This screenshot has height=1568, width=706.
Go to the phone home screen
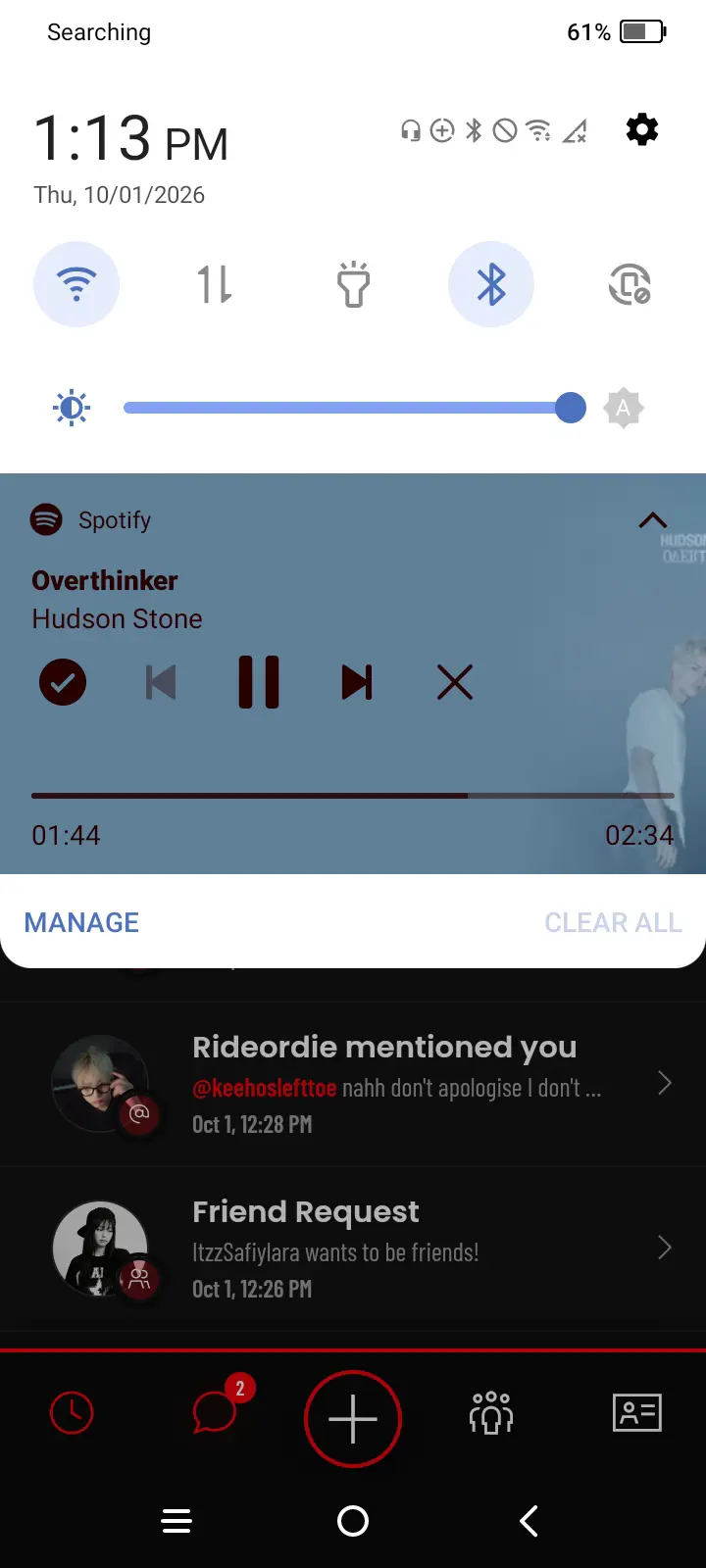tap(353, 1521)
